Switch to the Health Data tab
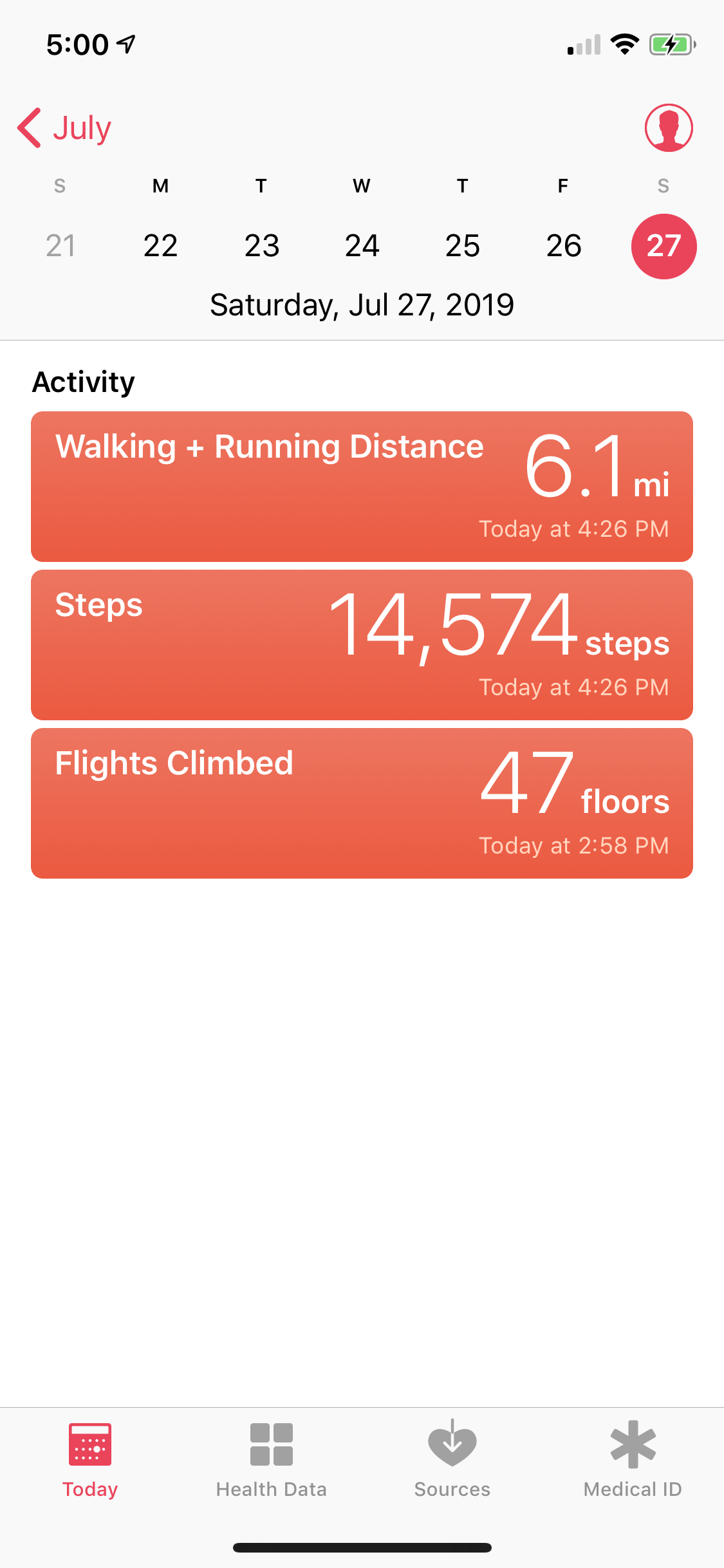724x1568 pixels. pyautogui.click(x=271, y=1460)
